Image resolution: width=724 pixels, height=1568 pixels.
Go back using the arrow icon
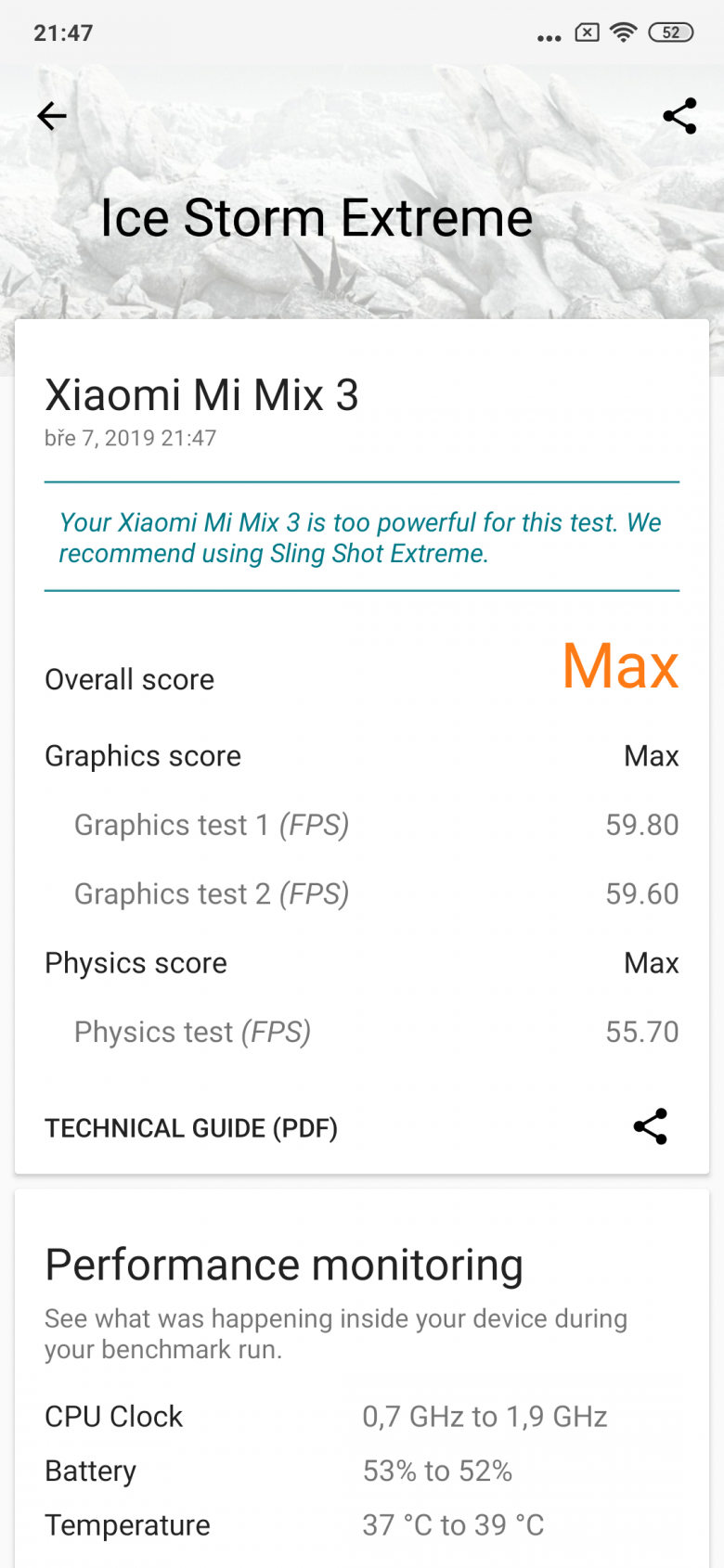pos(52,116)
